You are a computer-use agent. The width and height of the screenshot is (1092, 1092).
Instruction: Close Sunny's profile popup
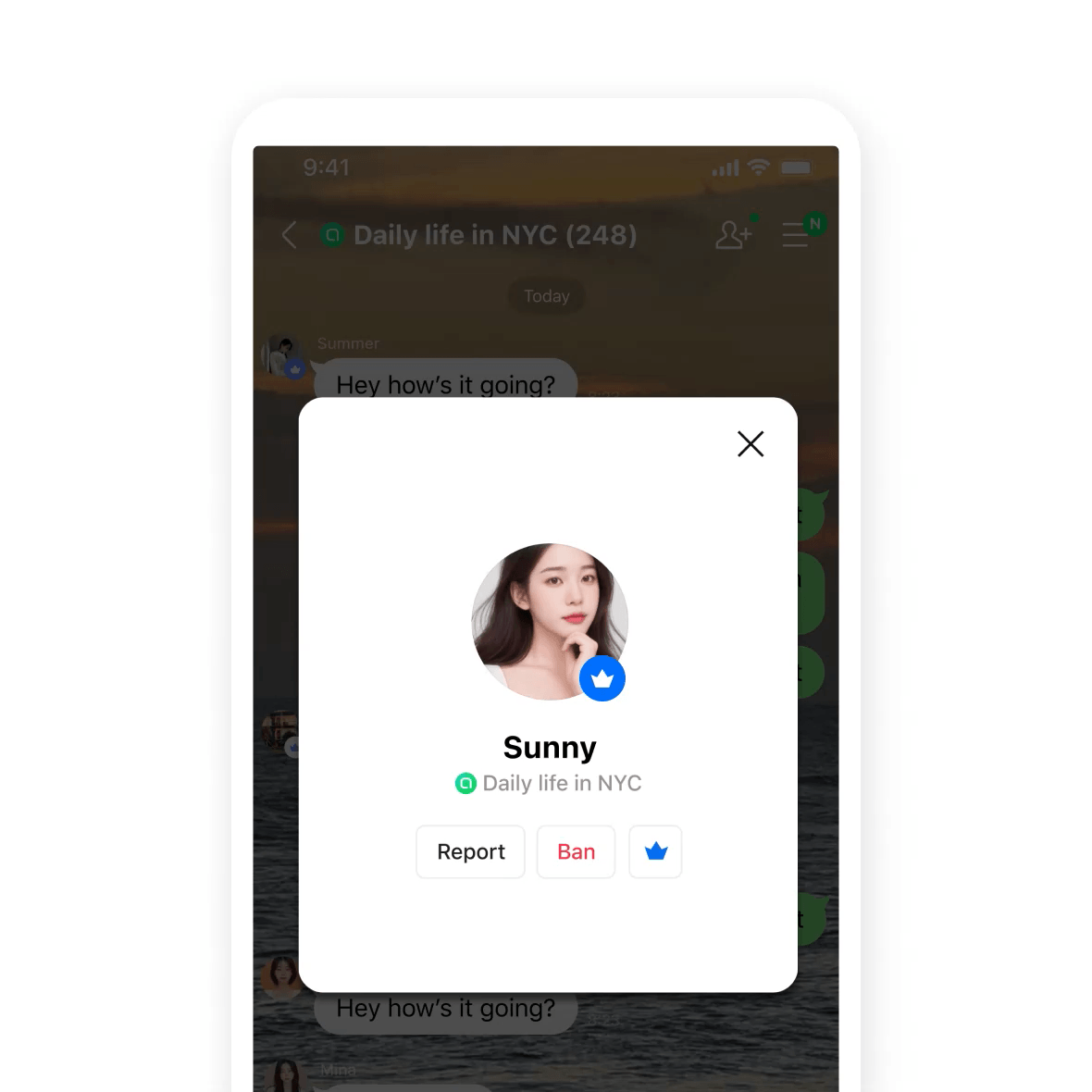click(751, 444)
